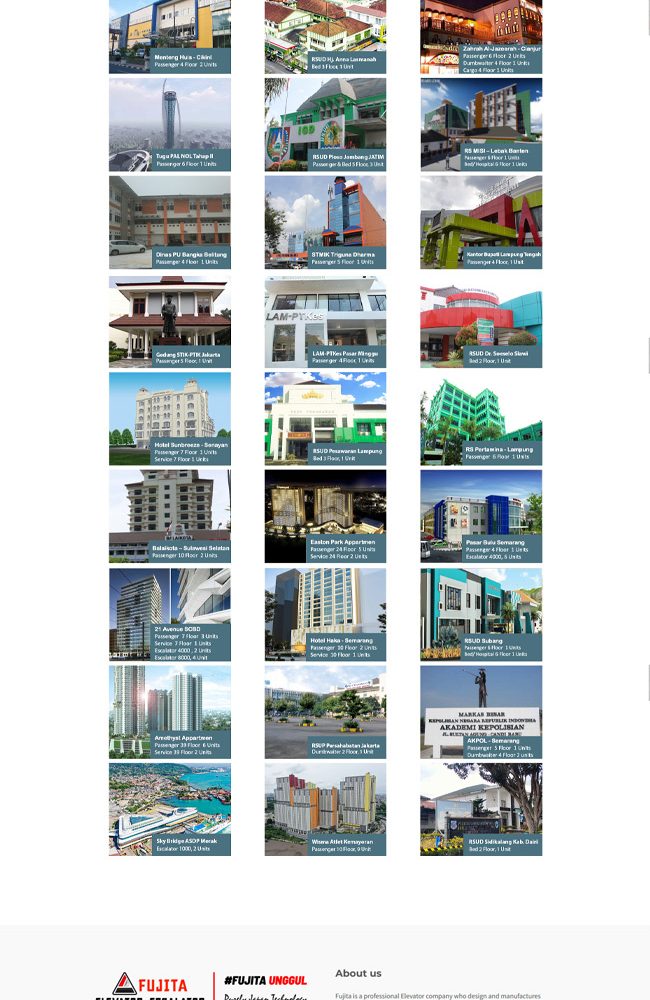Open the RS MISI - Lebak Banten photo
Image resolution: width=650 pixels, height=1000 pixels.
[481, 124]
